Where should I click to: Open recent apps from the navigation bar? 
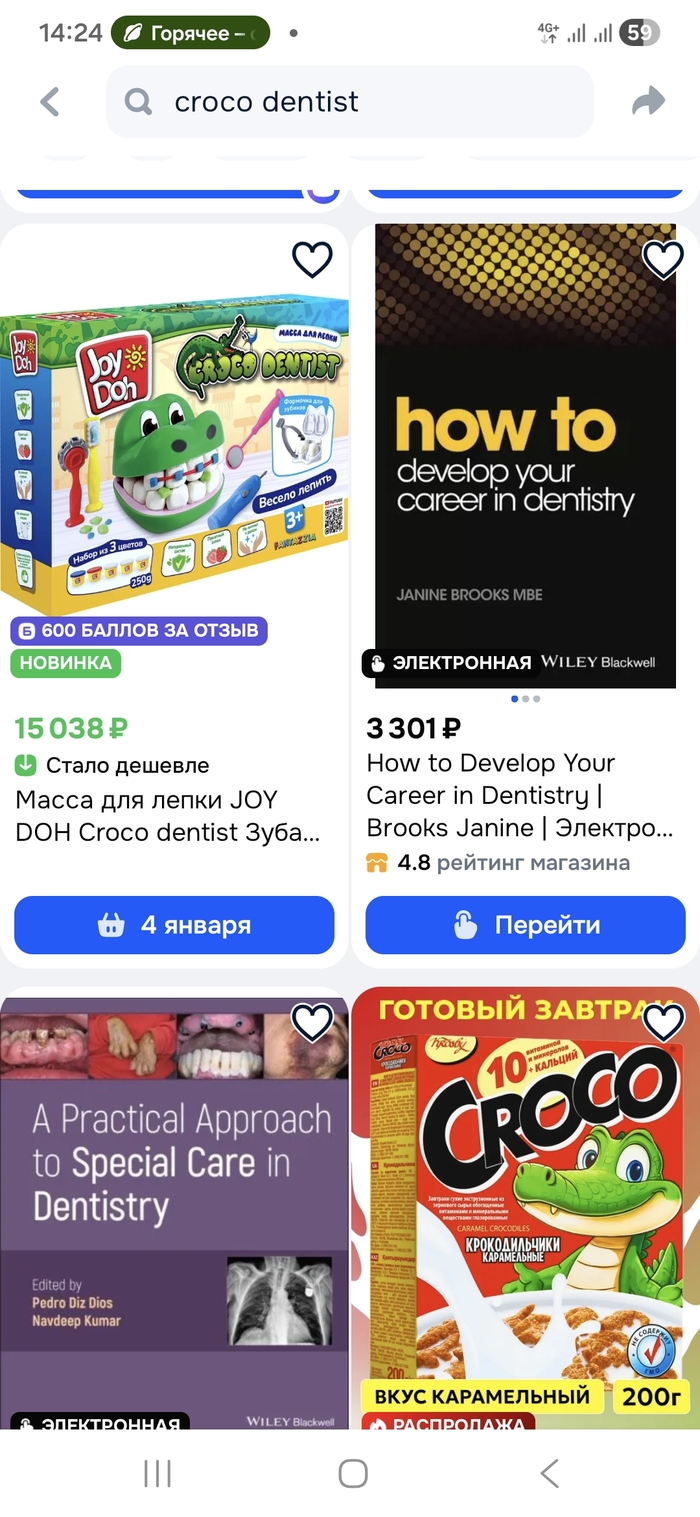158,1473
